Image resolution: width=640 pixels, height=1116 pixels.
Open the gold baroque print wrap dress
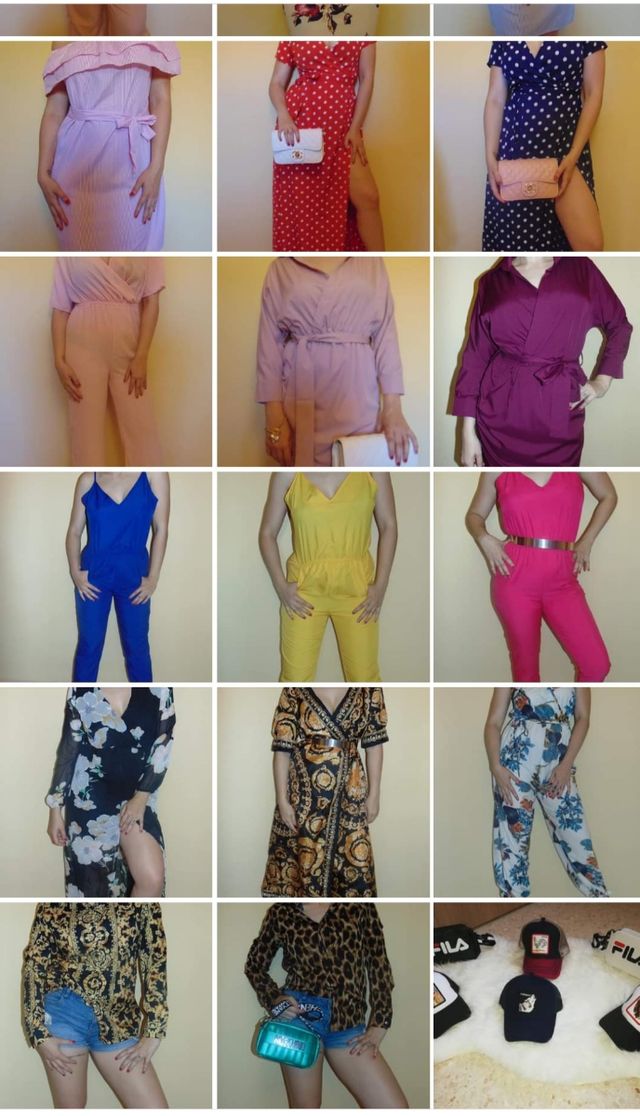click(x=323, y=791)
